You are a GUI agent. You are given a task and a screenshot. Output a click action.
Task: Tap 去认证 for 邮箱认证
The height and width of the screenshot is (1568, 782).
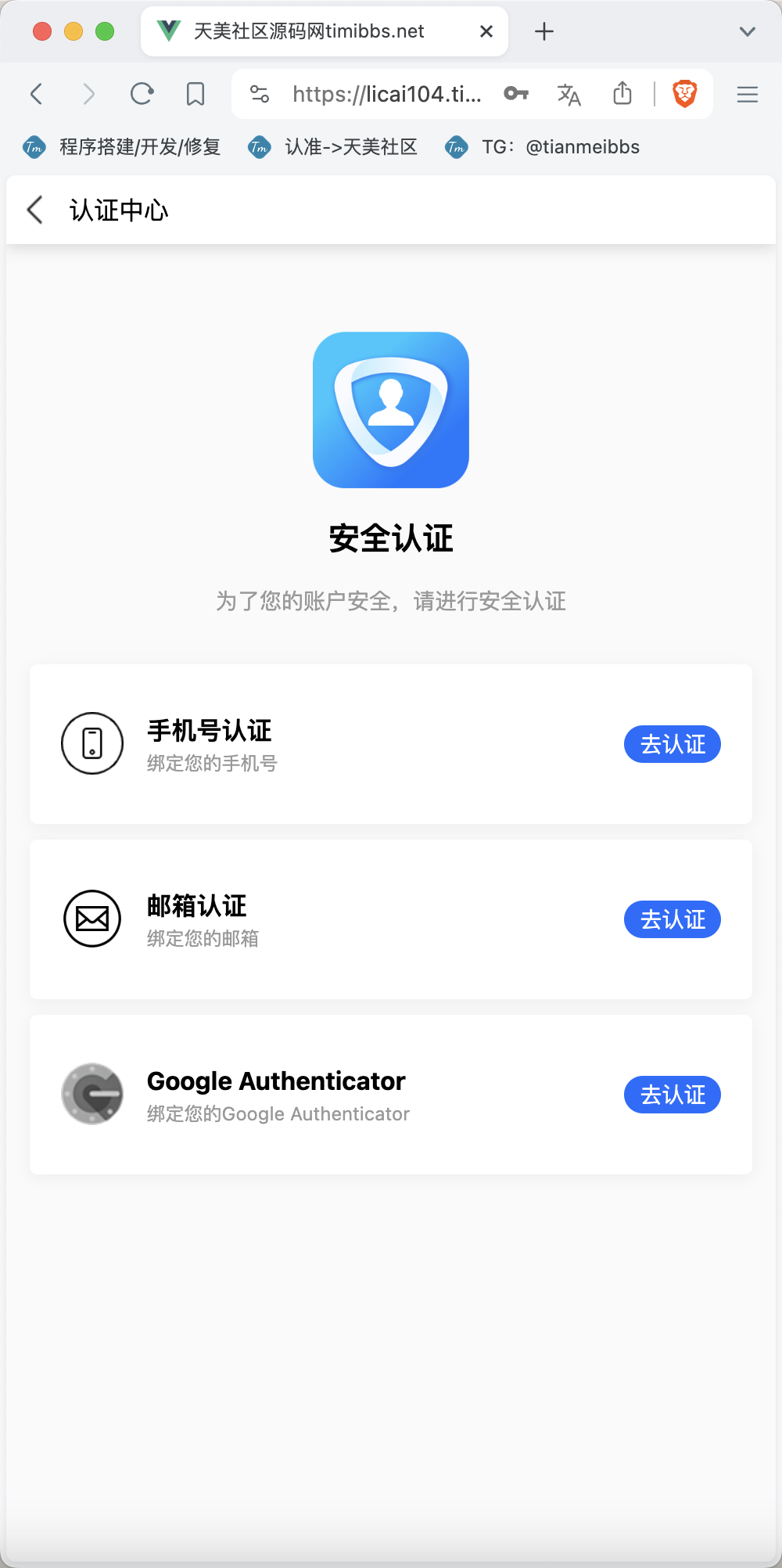tap(673, 919)
